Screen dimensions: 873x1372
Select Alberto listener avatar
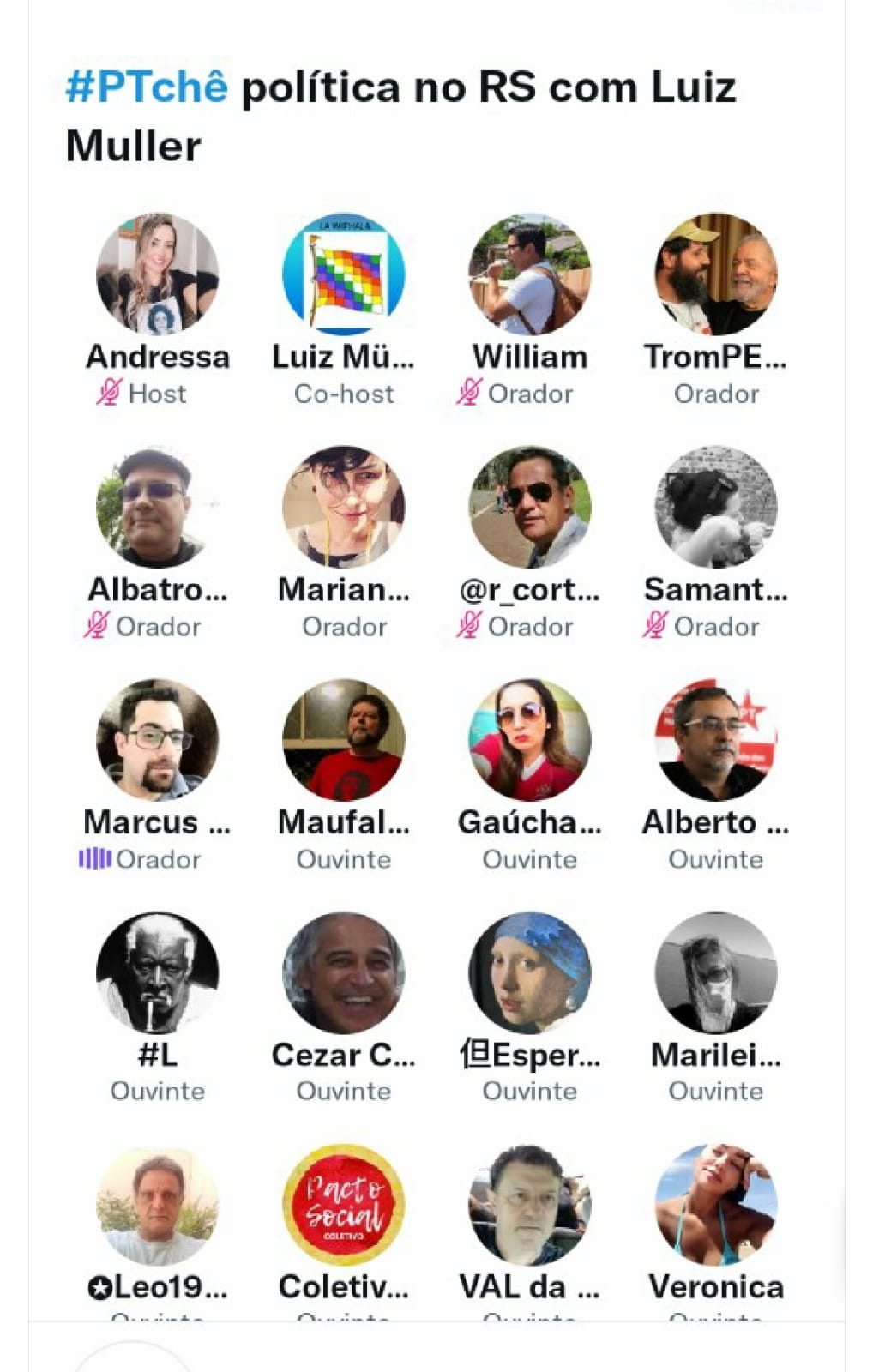coord(716,739)
